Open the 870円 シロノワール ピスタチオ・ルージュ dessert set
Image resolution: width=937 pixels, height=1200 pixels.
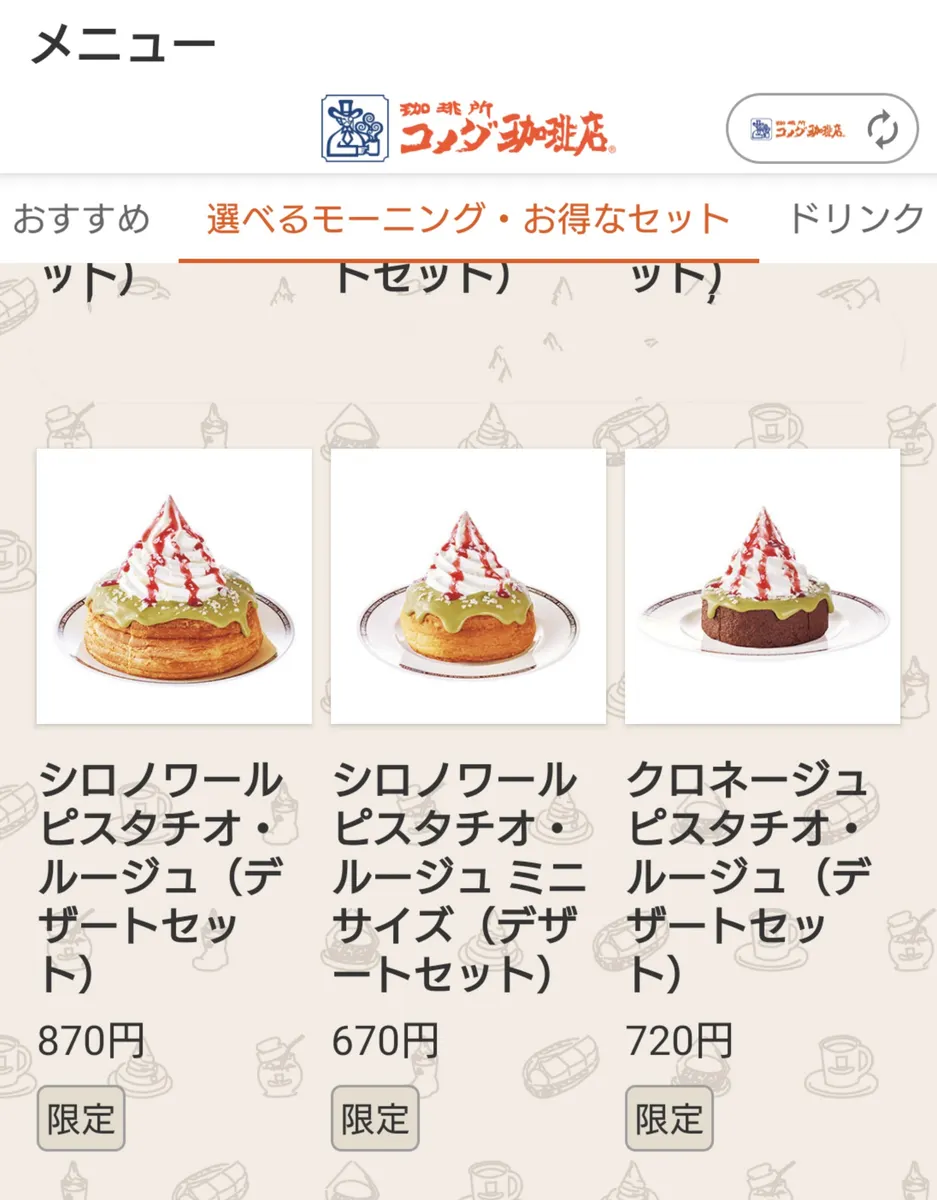174,586
